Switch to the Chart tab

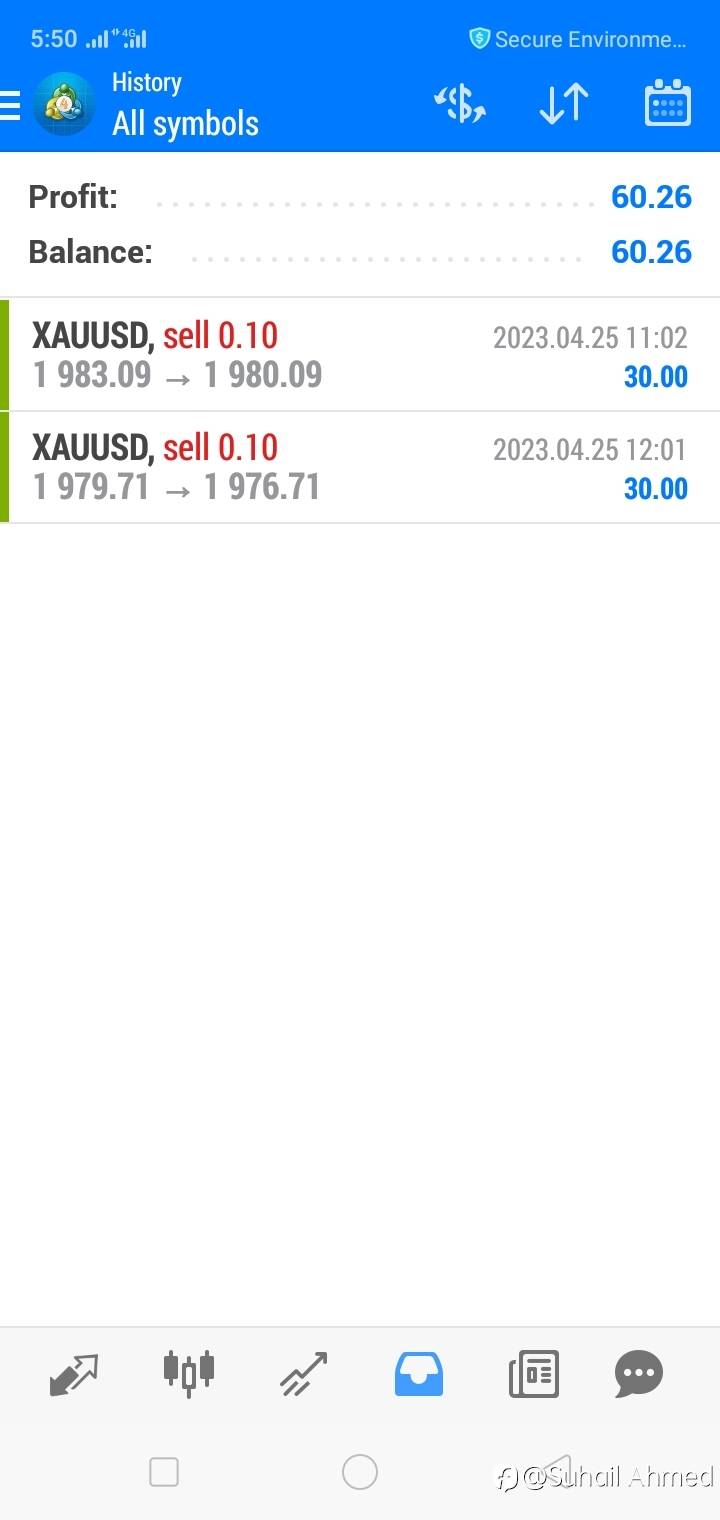(x=189, y=1373)
